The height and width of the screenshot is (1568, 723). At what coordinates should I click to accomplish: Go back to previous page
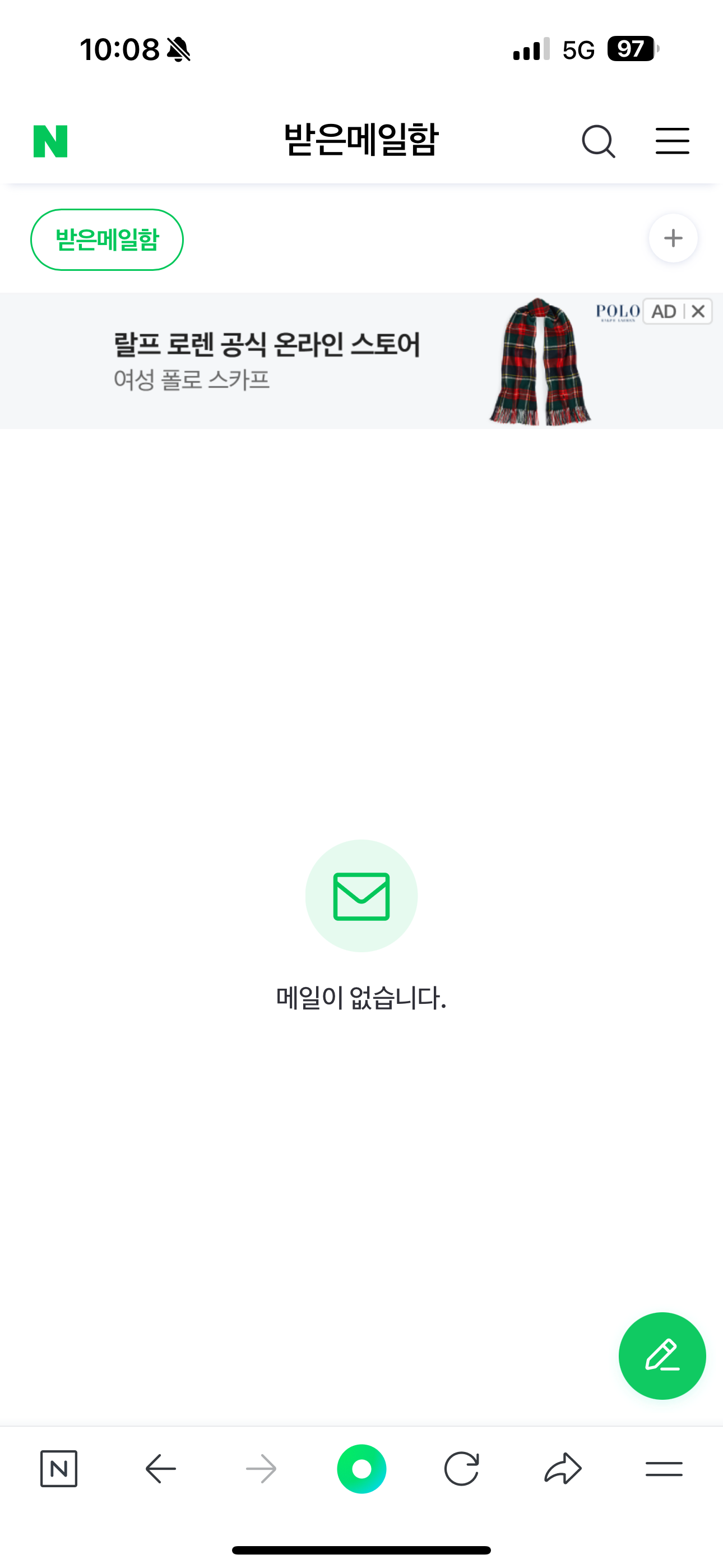tap(161, 1469)
